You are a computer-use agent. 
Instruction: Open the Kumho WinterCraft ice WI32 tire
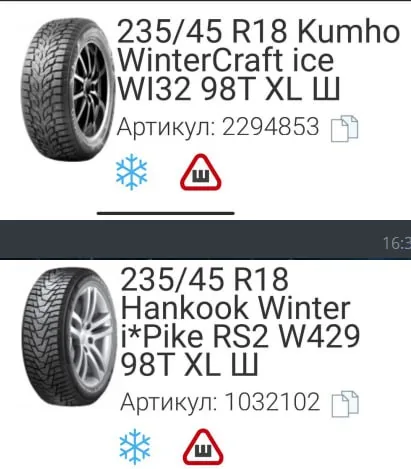259,61
